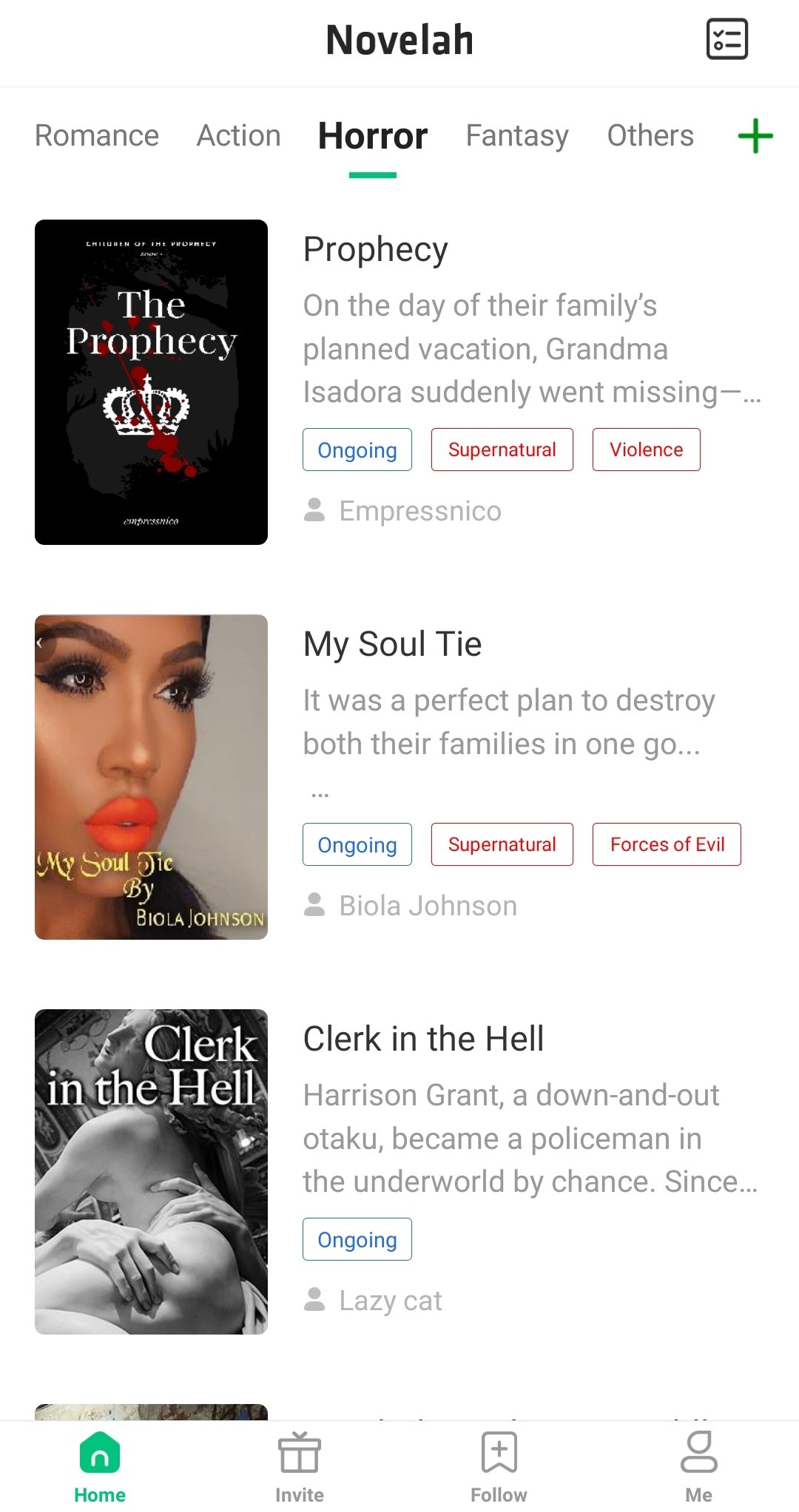Open Clerk in the Hell cover
The height and width of the screenshot is (1512, 799).
pyautogui.click(x=151, y=1172)
